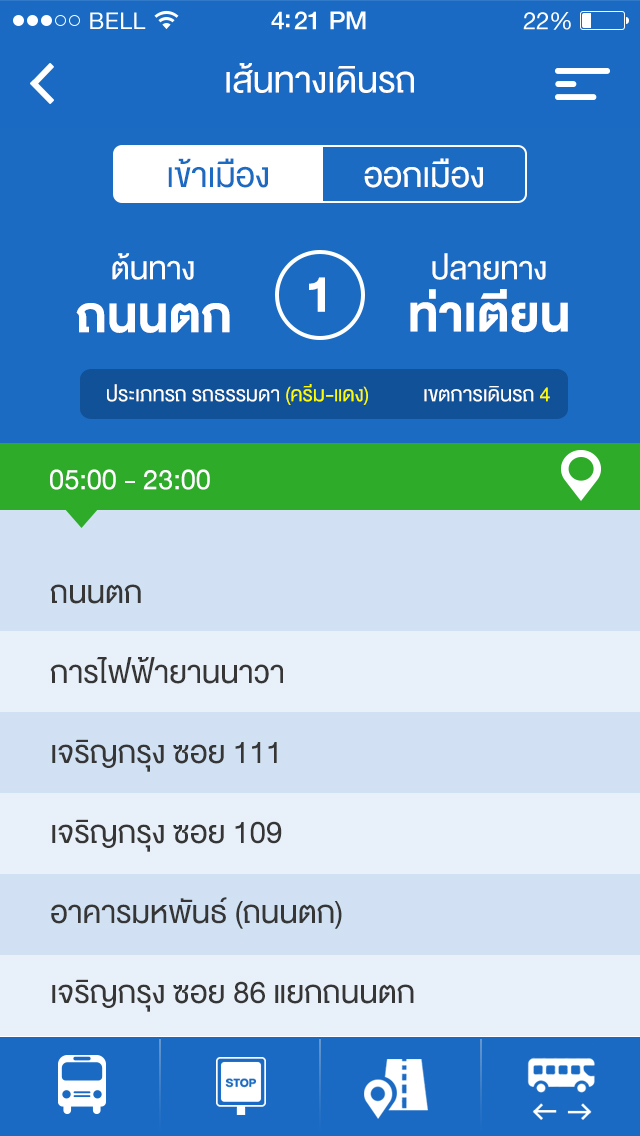Open the การไฟฟ้ายานนาวา stop
The height and width of the screenshot is (1136, 640).
320,672
